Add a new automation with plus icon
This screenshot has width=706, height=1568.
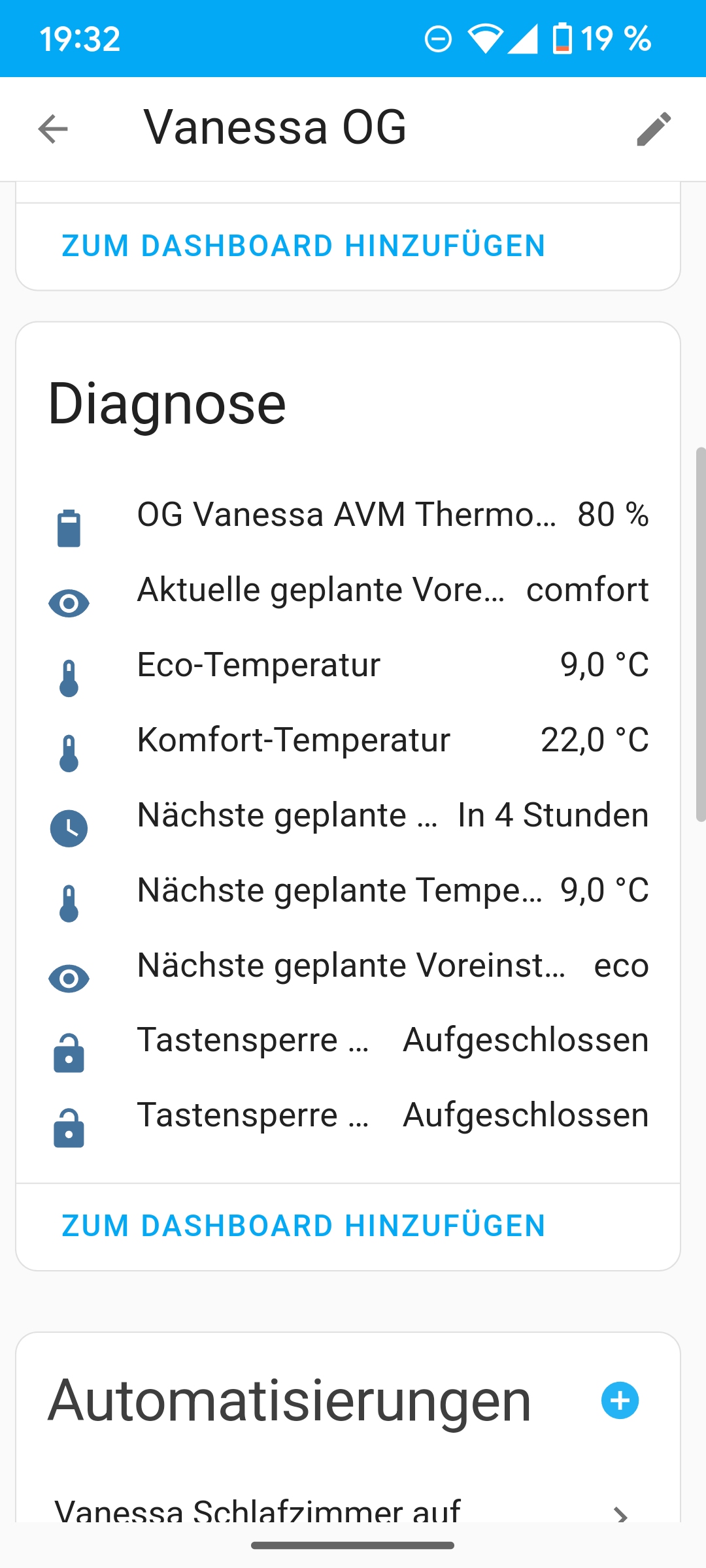point(620,1400)
